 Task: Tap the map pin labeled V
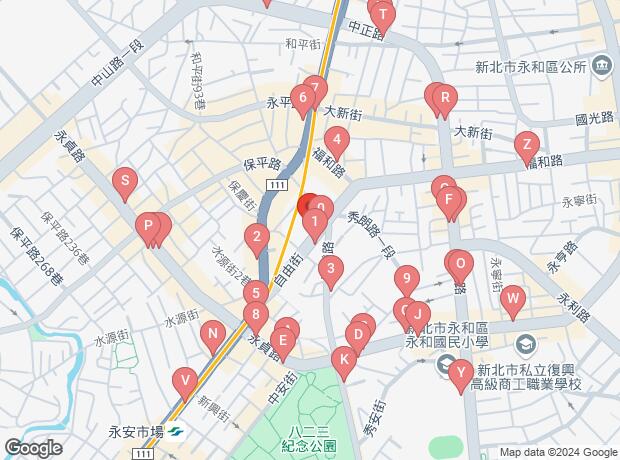click(x=183, y=380)
